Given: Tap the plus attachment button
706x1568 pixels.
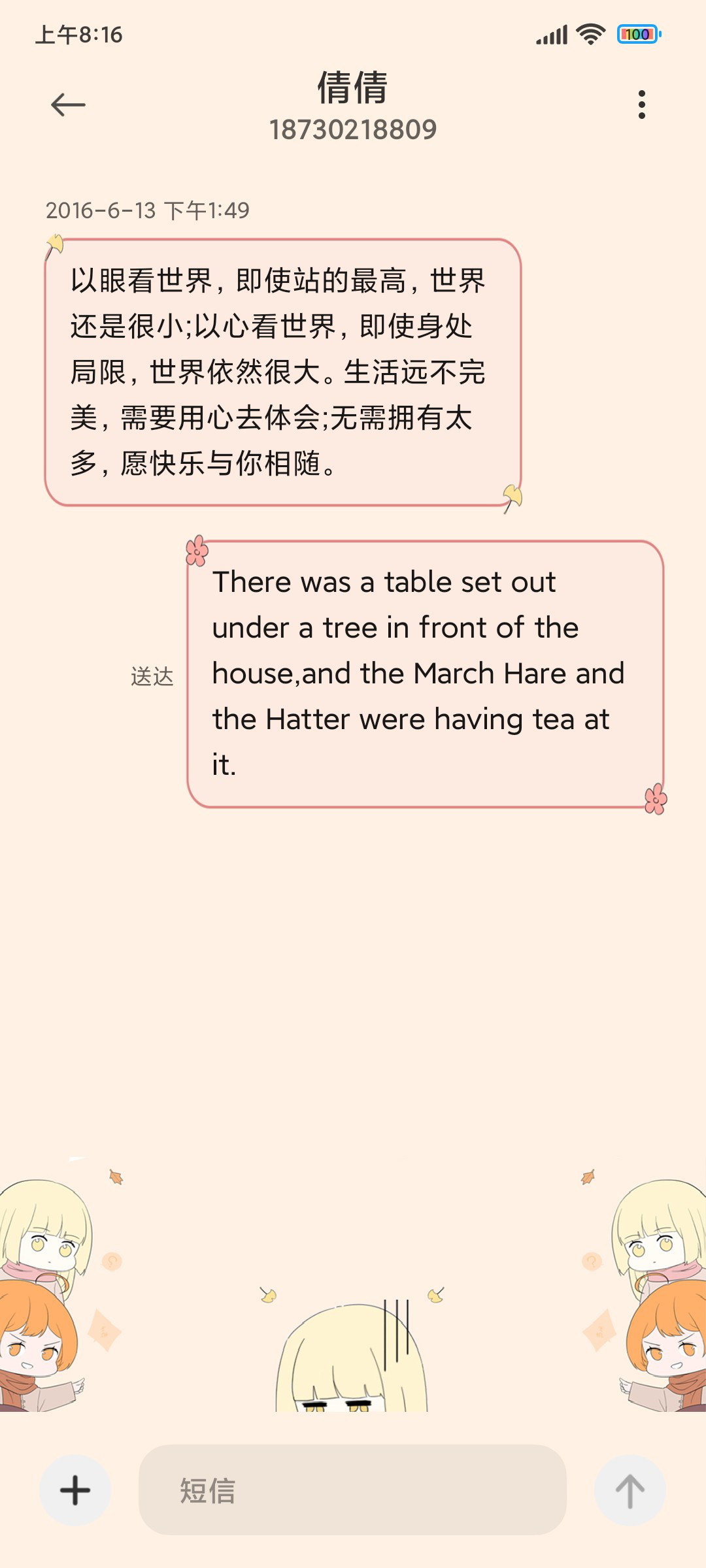Looking at the screenshot, I should point(75,1490).
